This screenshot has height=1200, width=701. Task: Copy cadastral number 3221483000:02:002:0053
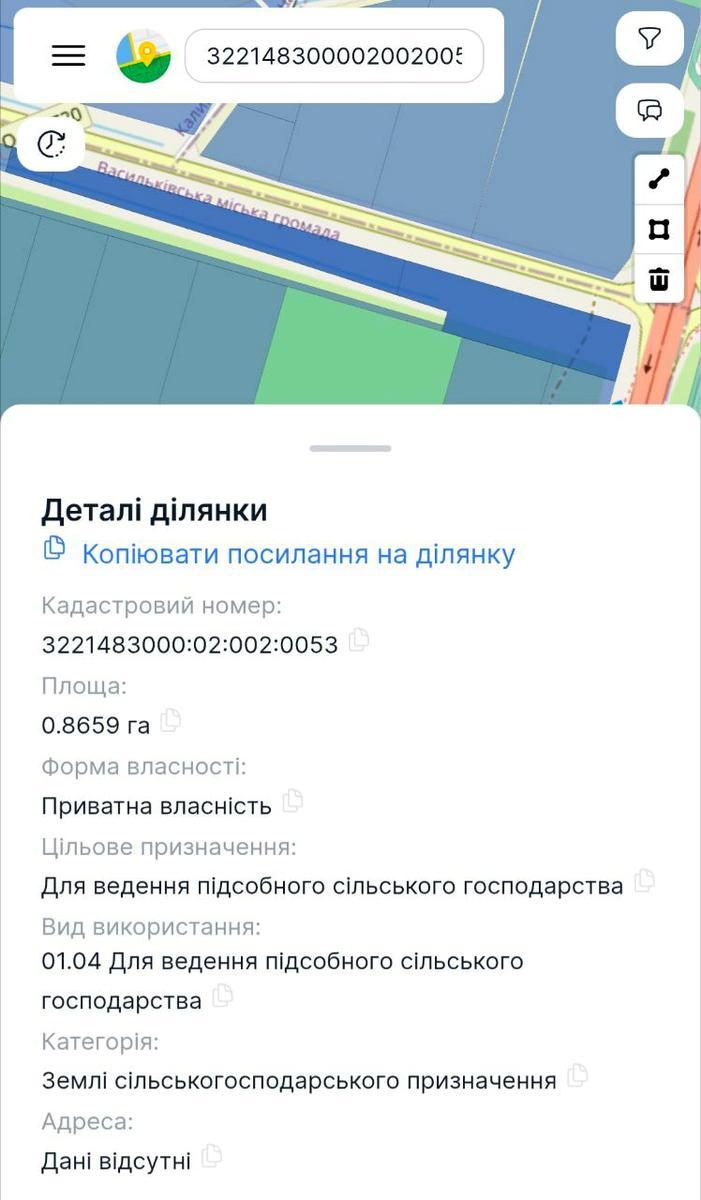tap(359, 640)
